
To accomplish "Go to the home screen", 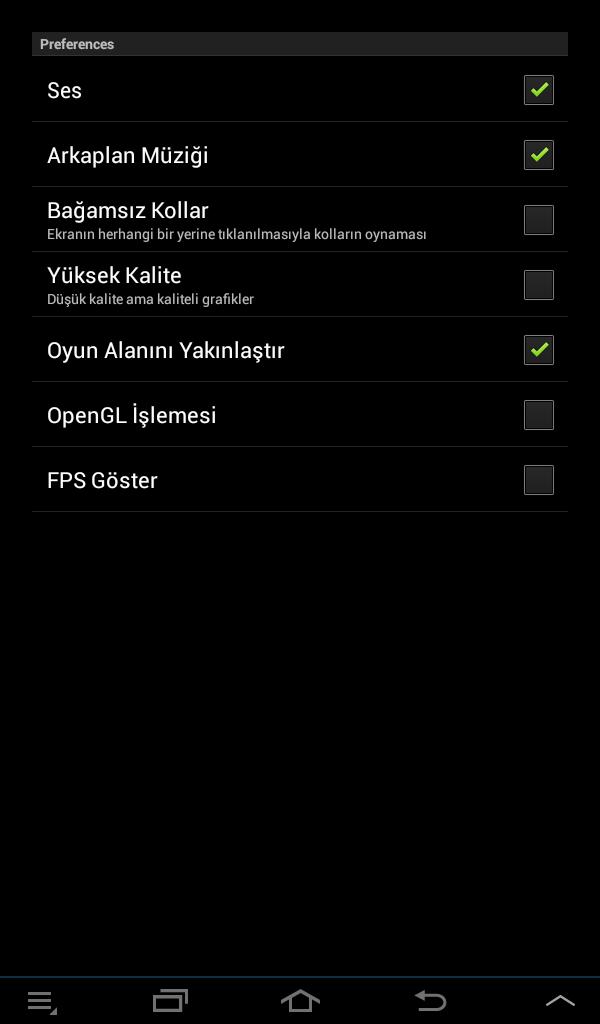I will click(x=300, y=1000).
